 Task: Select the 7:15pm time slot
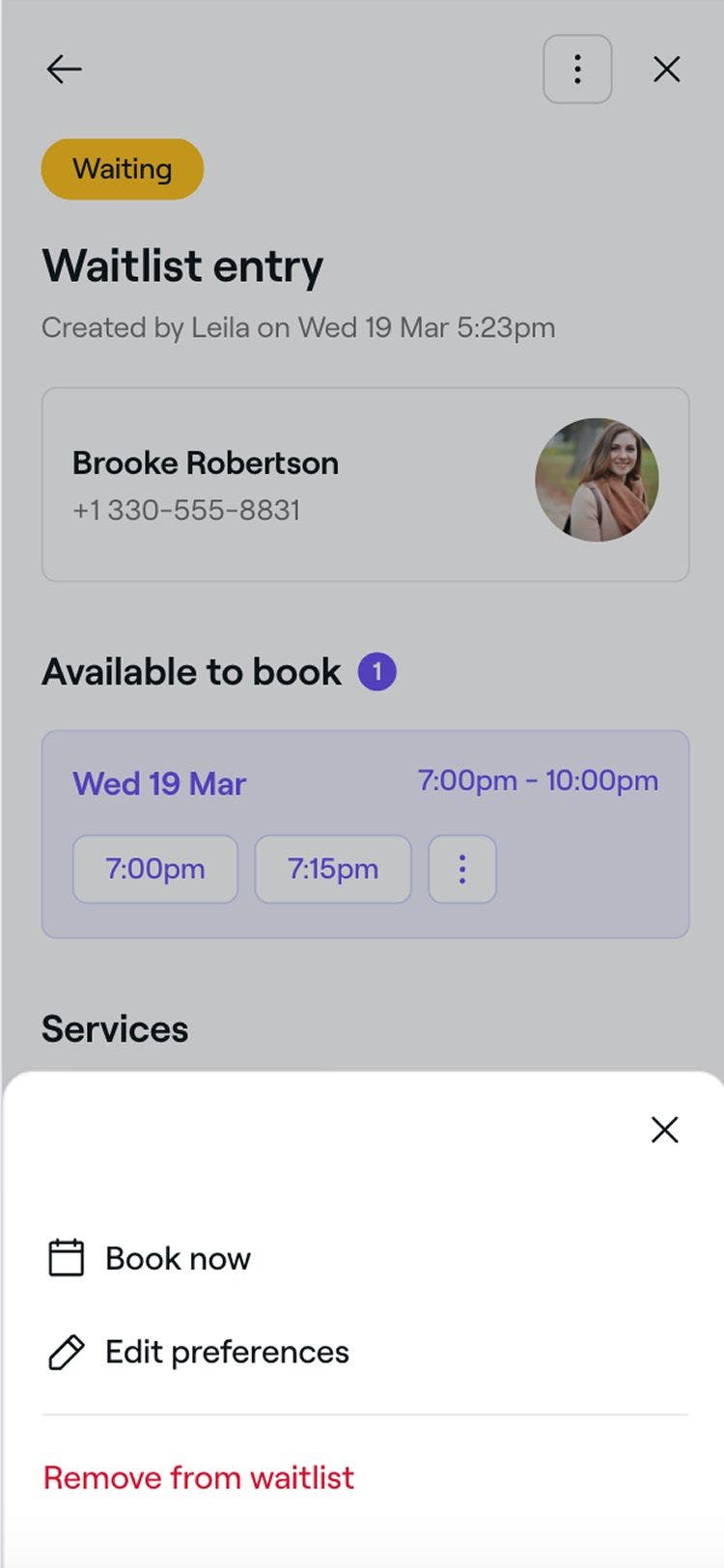point(333,869)
